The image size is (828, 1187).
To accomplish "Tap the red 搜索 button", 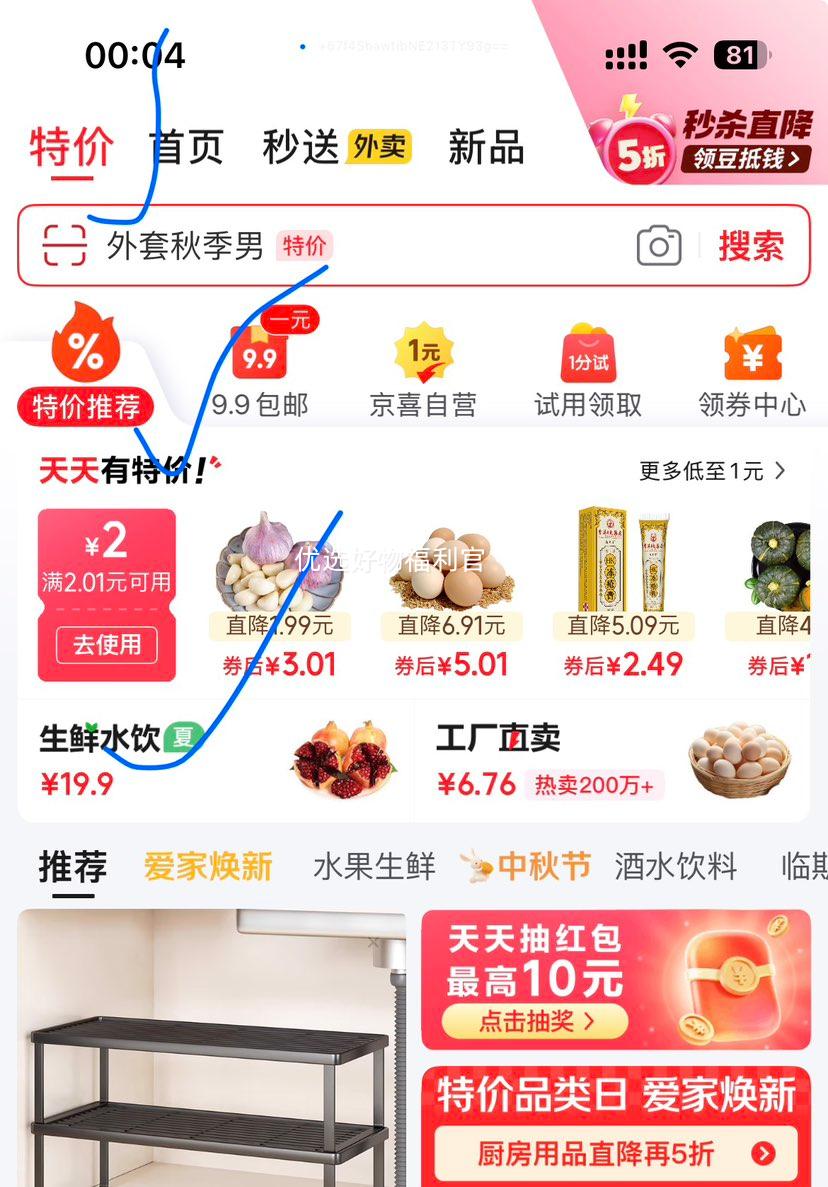I will 751,246.
